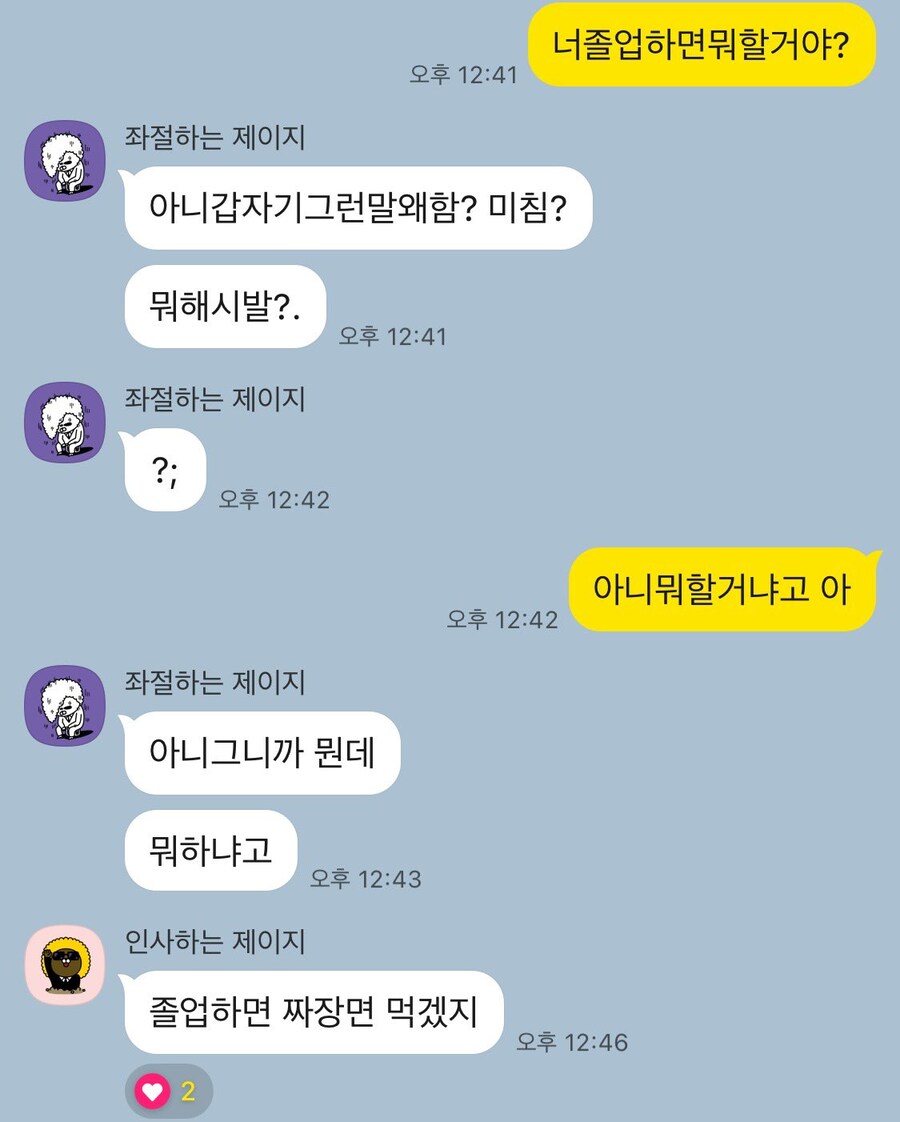Tap the 뭐하냐고 chat bubble
This screenshot has width=900, height=1122.
208,849
